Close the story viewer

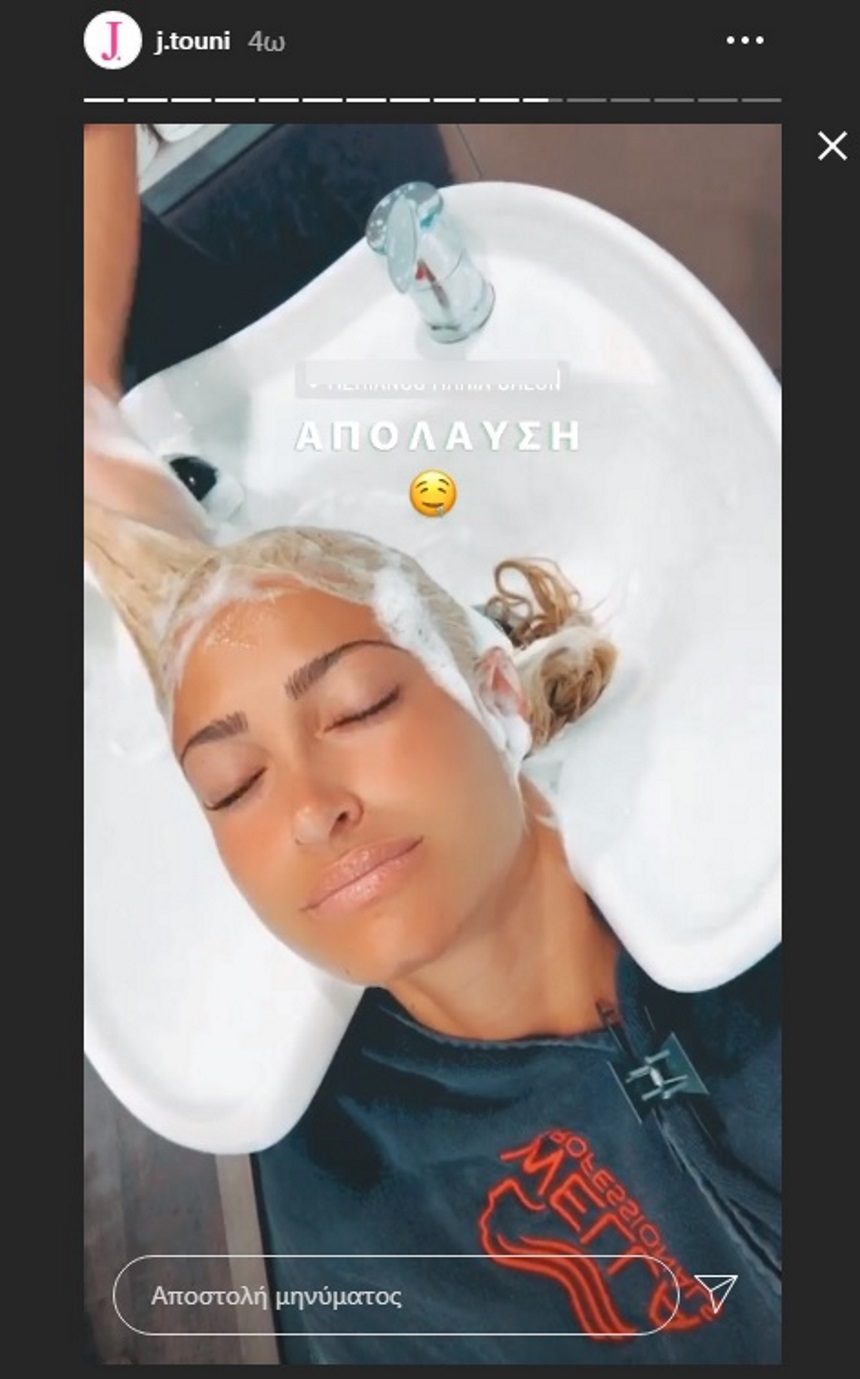pyautogui.click(x=832, y=147)
